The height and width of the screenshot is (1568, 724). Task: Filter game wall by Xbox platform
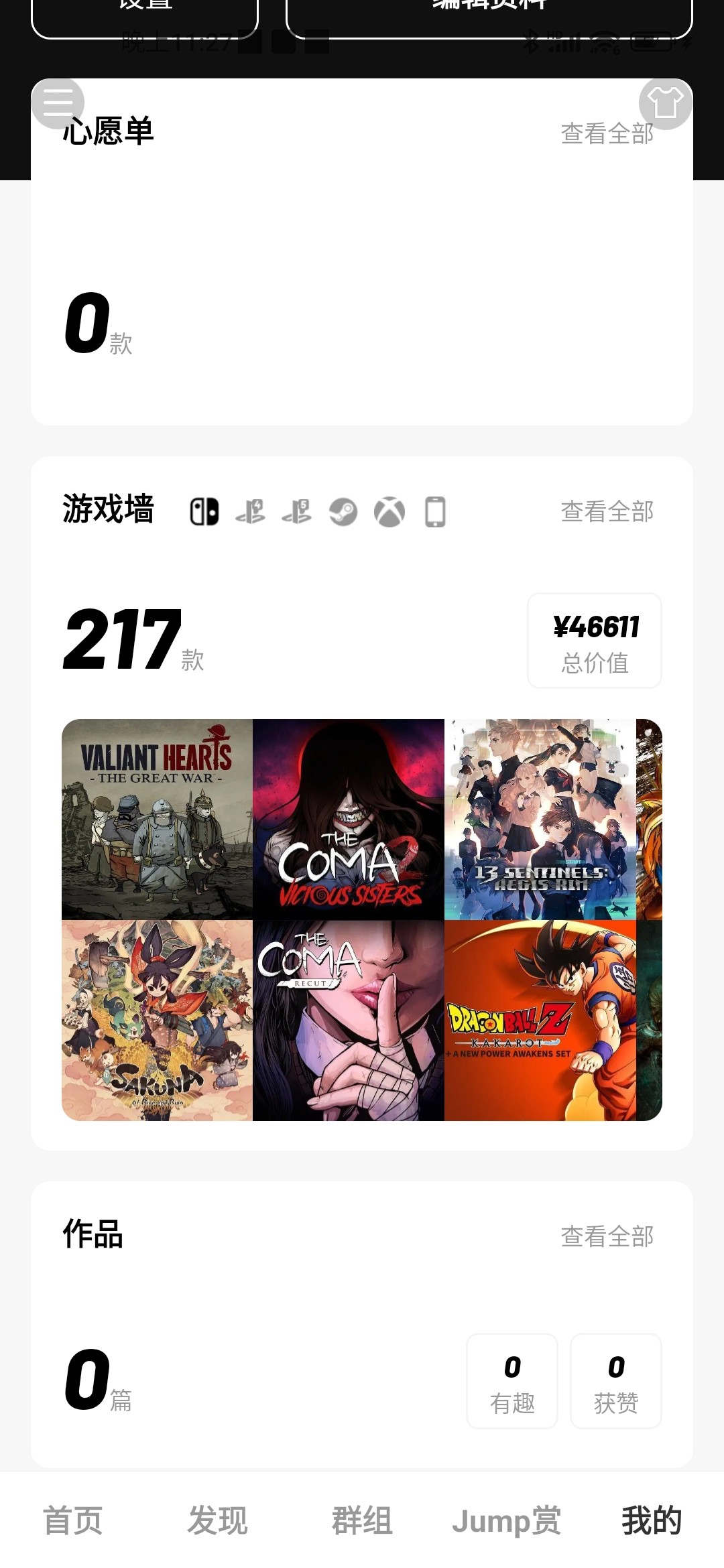389,512
